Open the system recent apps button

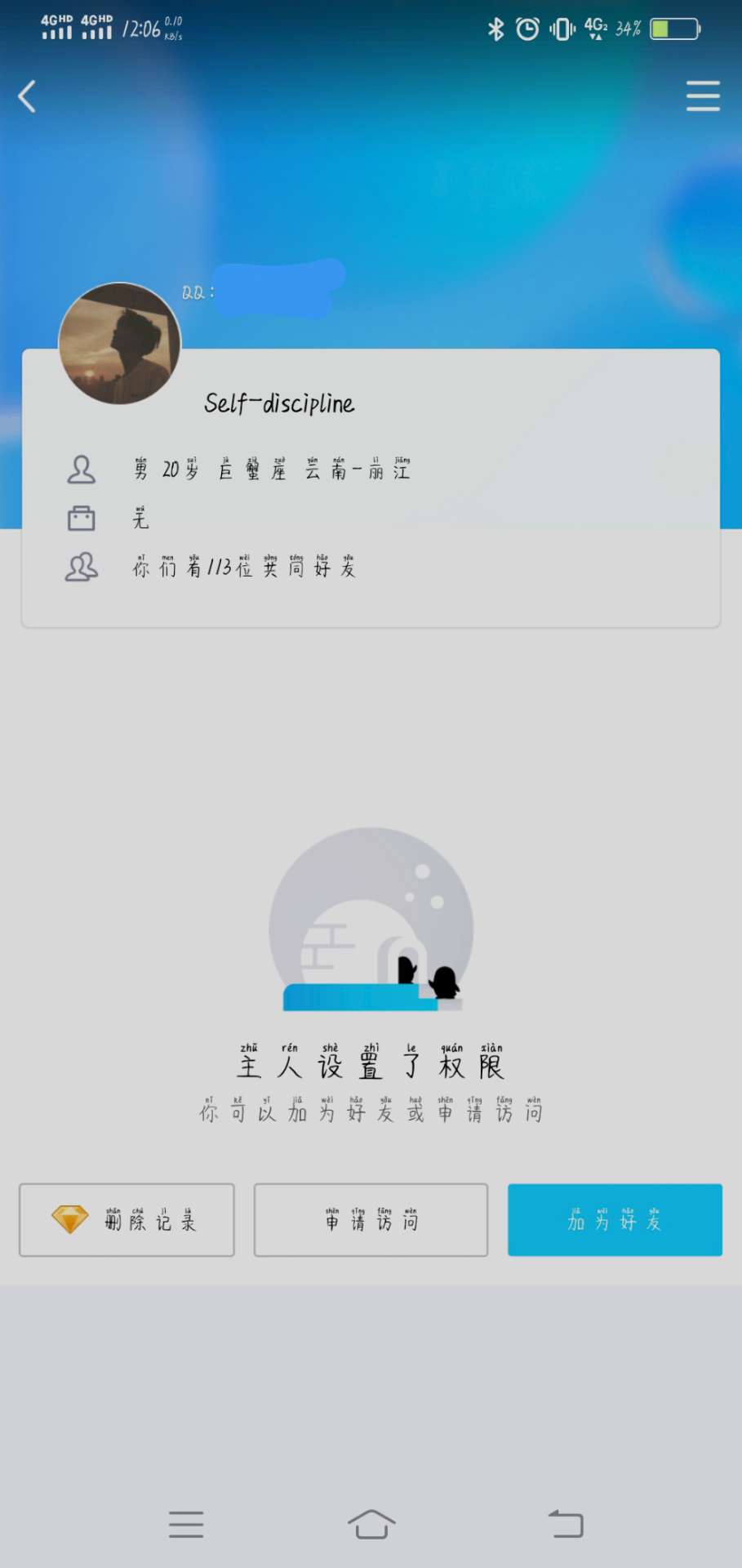pyautogui.click(x=186, y=1524)
